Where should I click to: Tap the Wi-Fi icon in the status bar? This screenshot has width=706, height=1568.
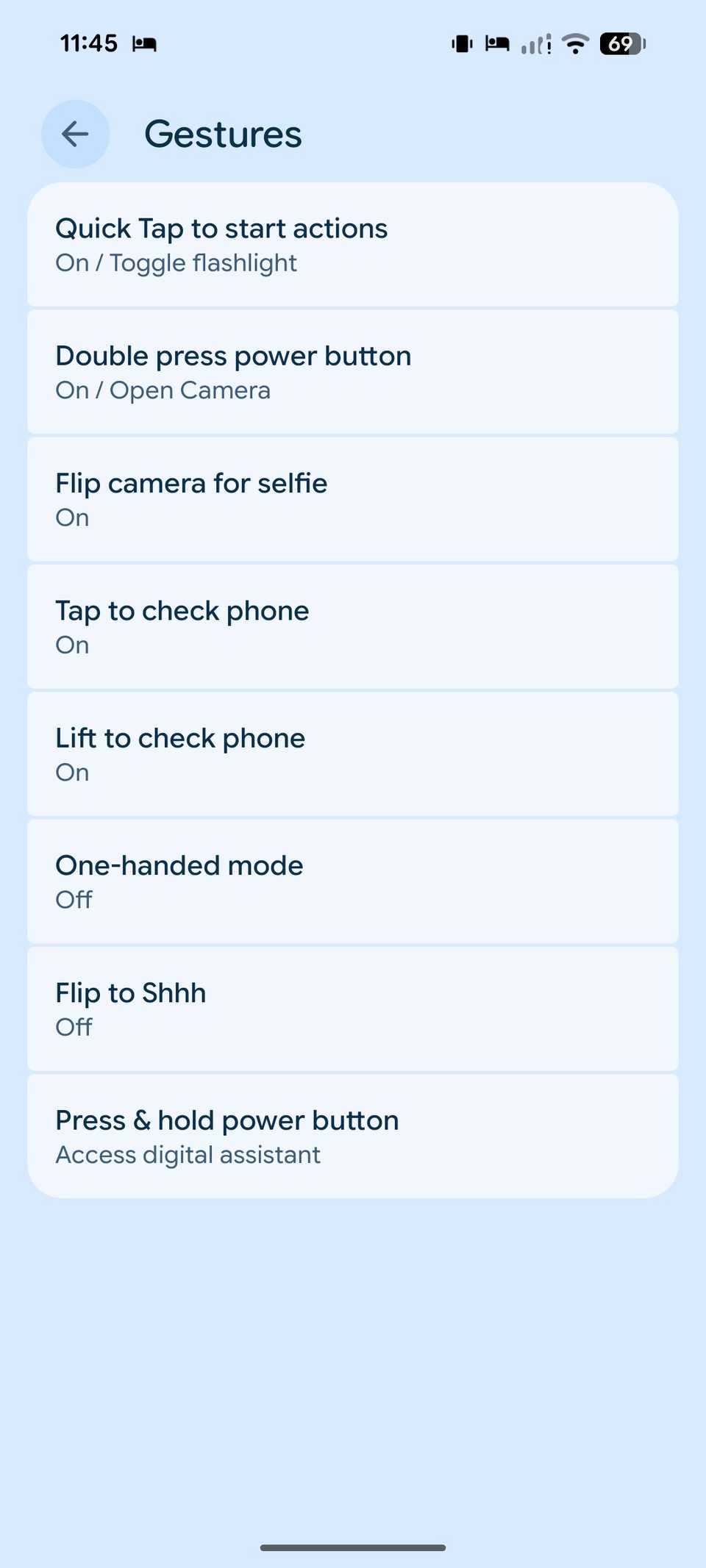576,44
